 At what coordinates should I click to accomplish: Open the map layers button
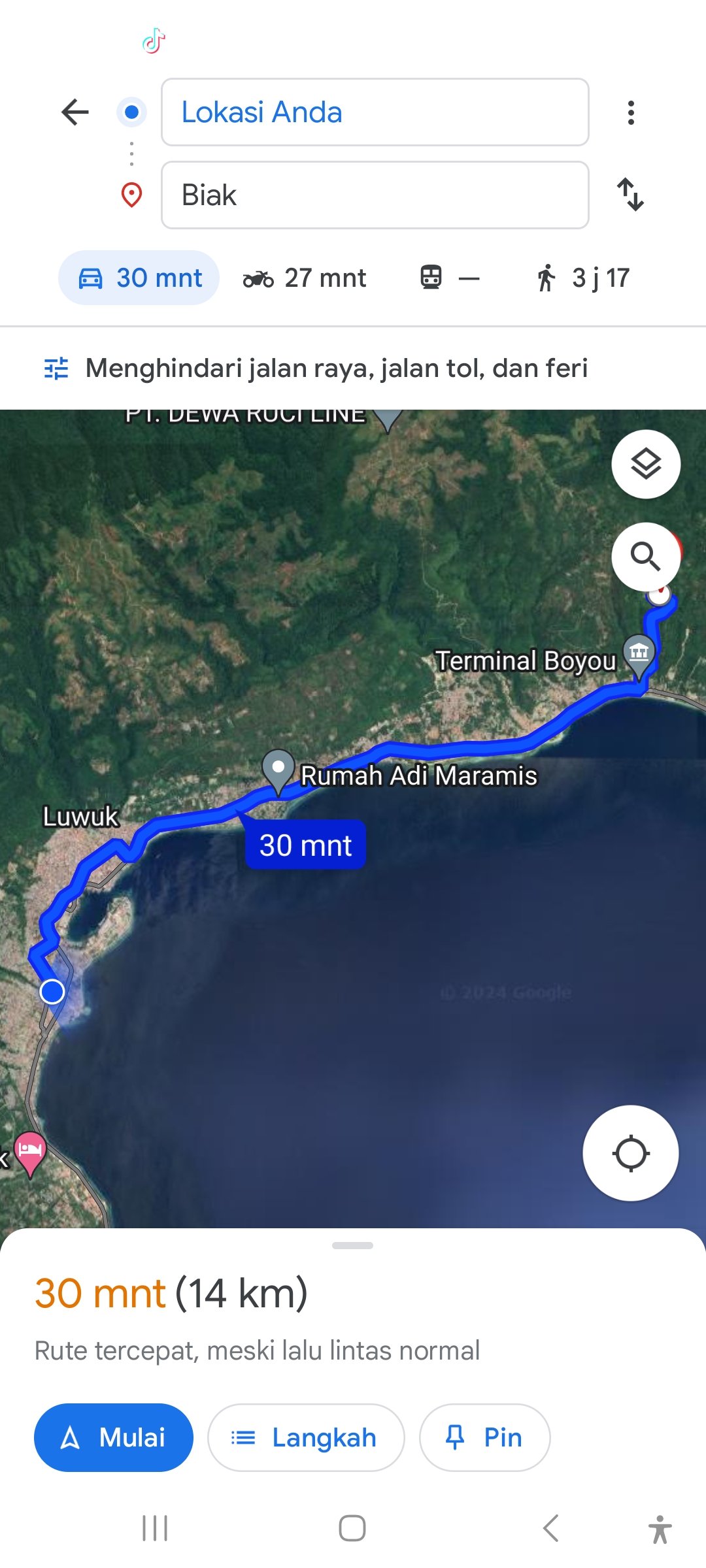coord(646,465)
